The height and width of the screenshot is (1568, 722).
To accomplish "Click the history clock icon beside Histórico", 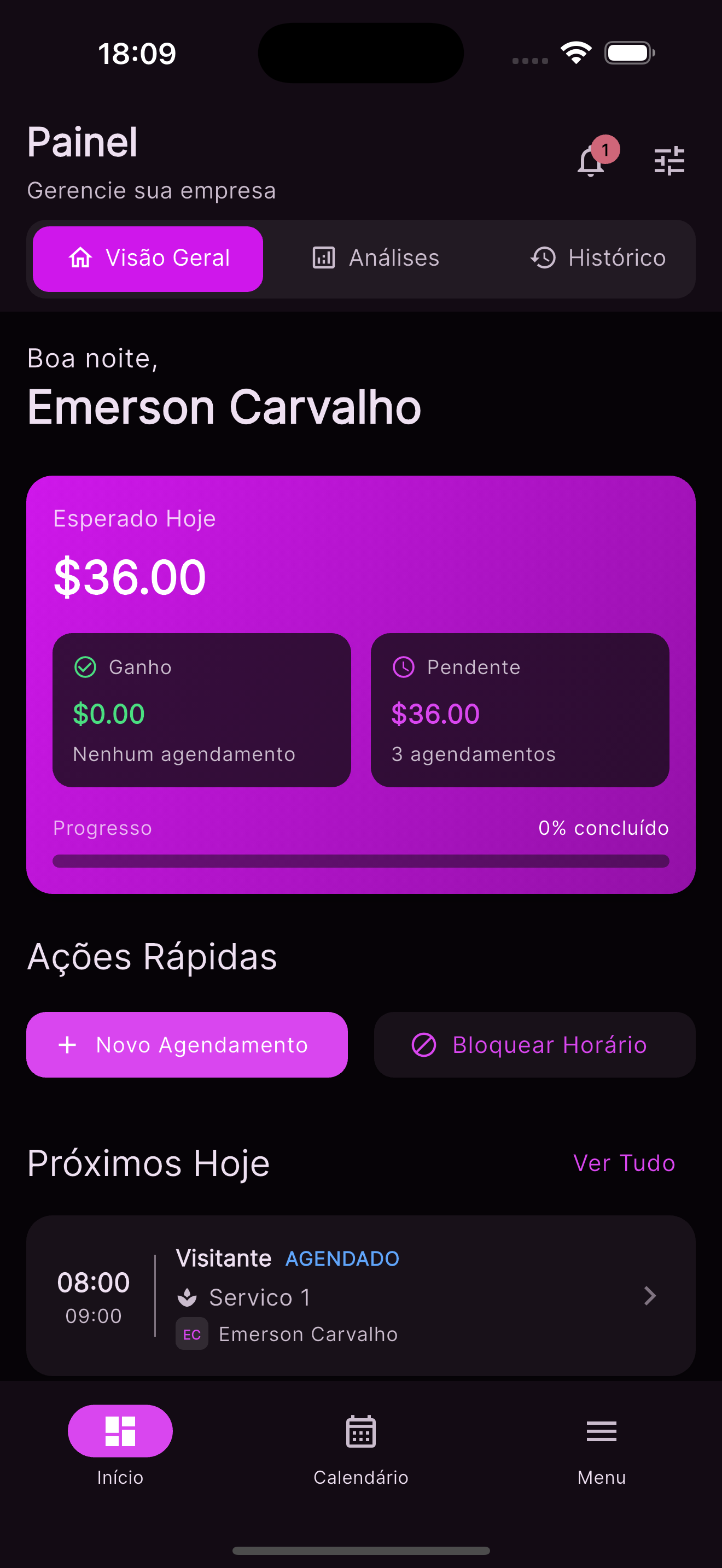I will [x=544, y=258].
